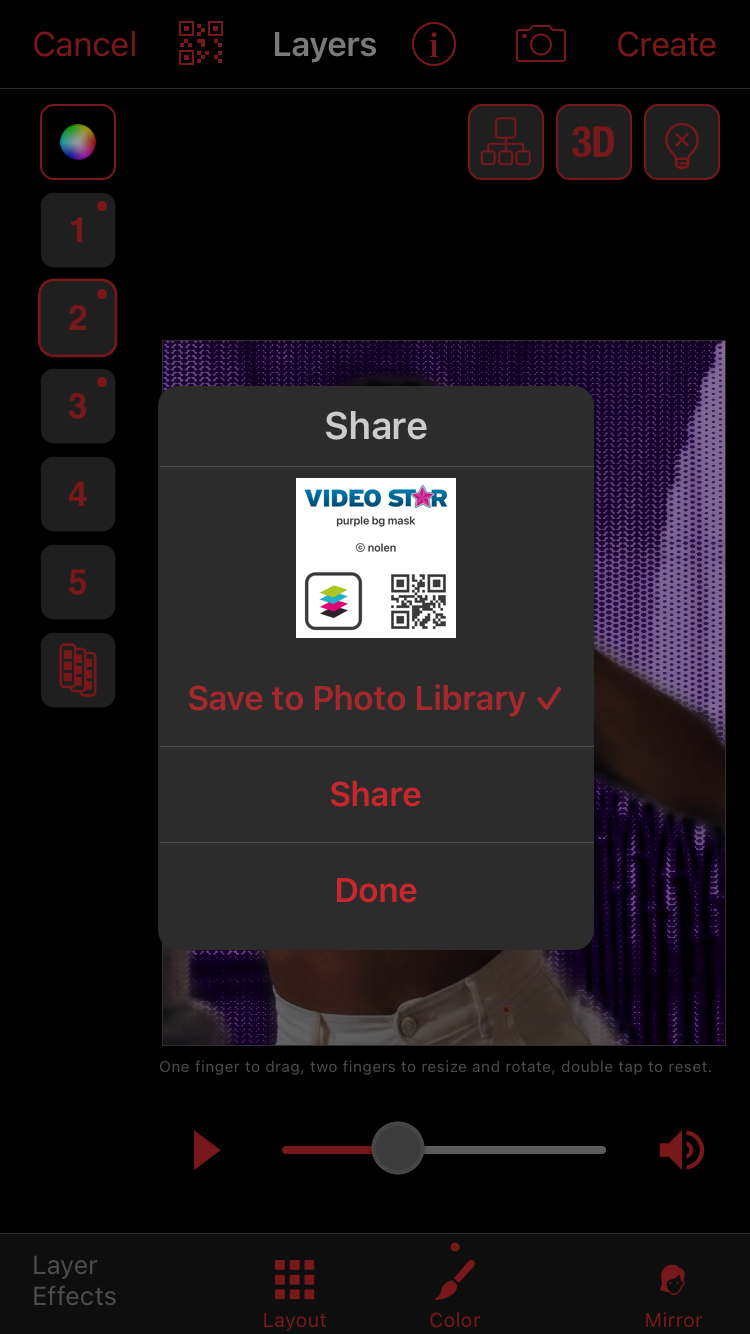This screenshot has width=750, height=1334.
Task: Toggle the lightbulb effect off icon
Action: pyautogui.click(x=681, y=142)
